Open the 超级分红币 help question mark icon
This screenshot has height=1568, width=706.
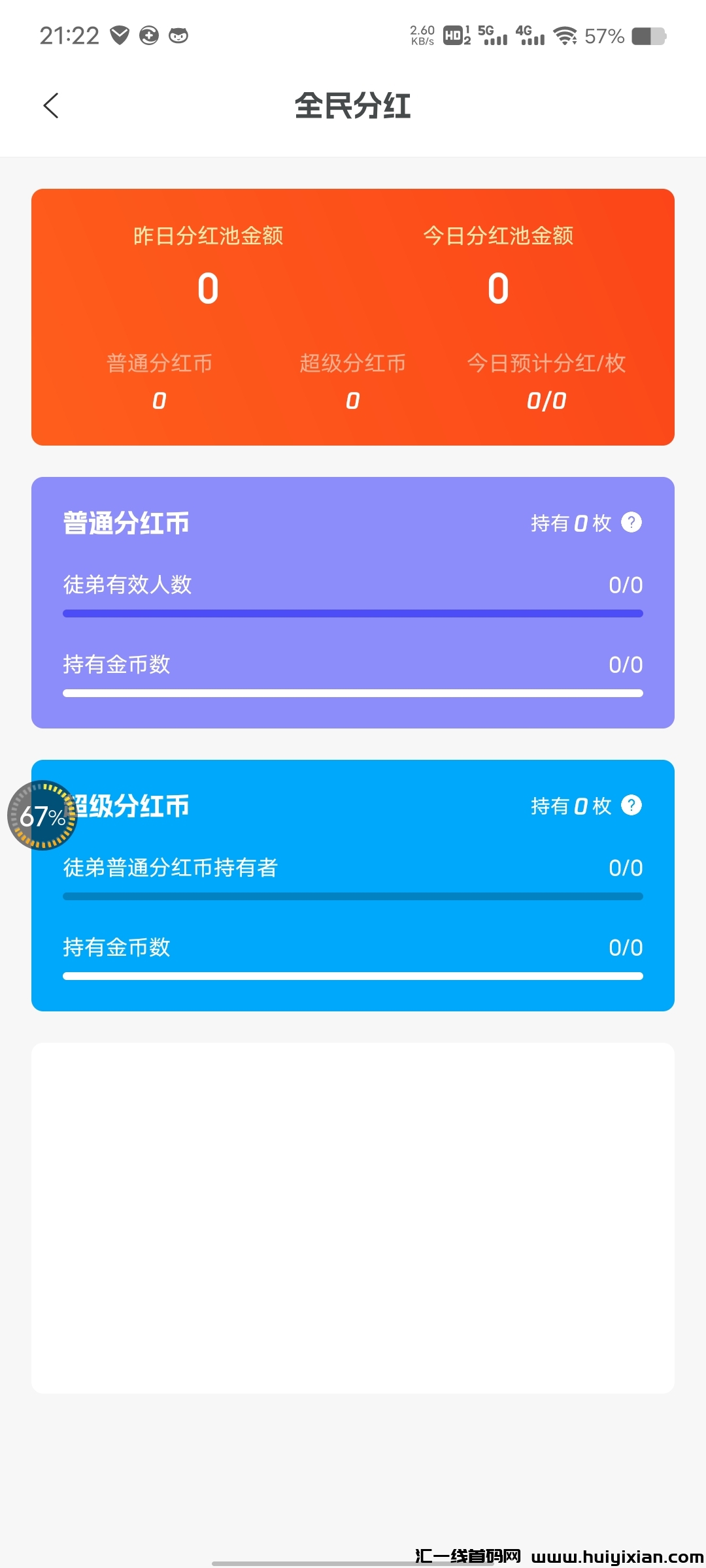click(631, 806)
